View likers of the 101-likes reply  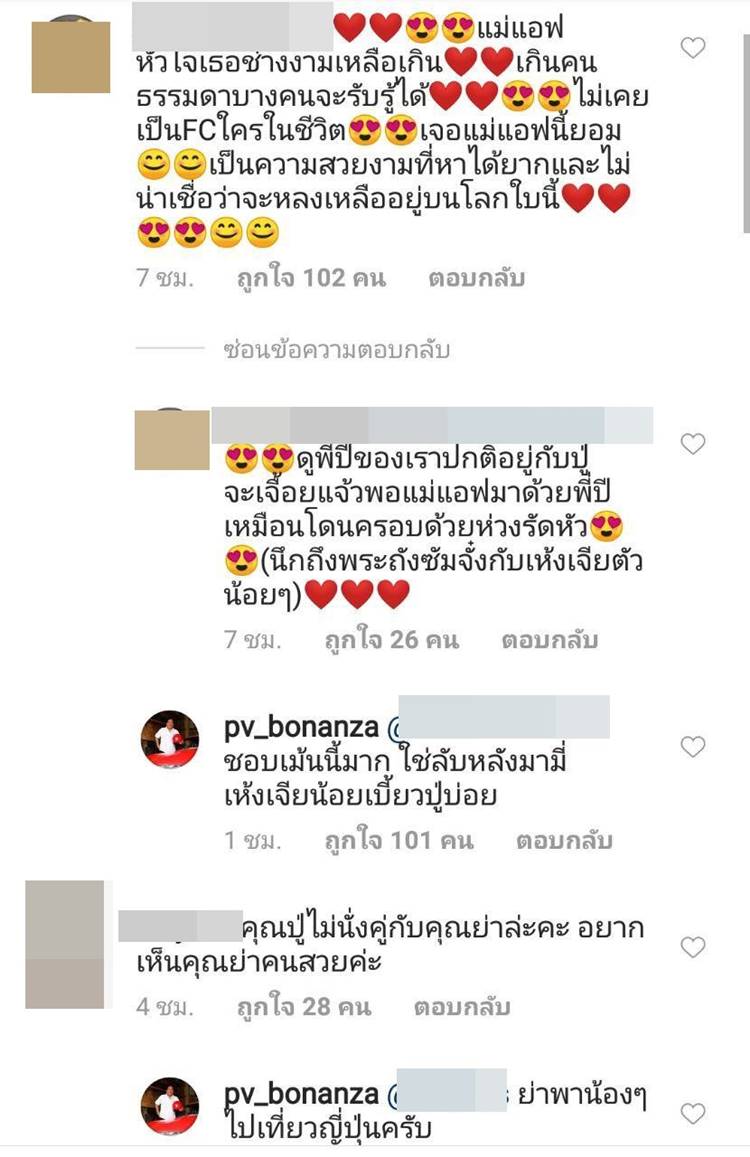pyautogui.click(x=398, y=841)
